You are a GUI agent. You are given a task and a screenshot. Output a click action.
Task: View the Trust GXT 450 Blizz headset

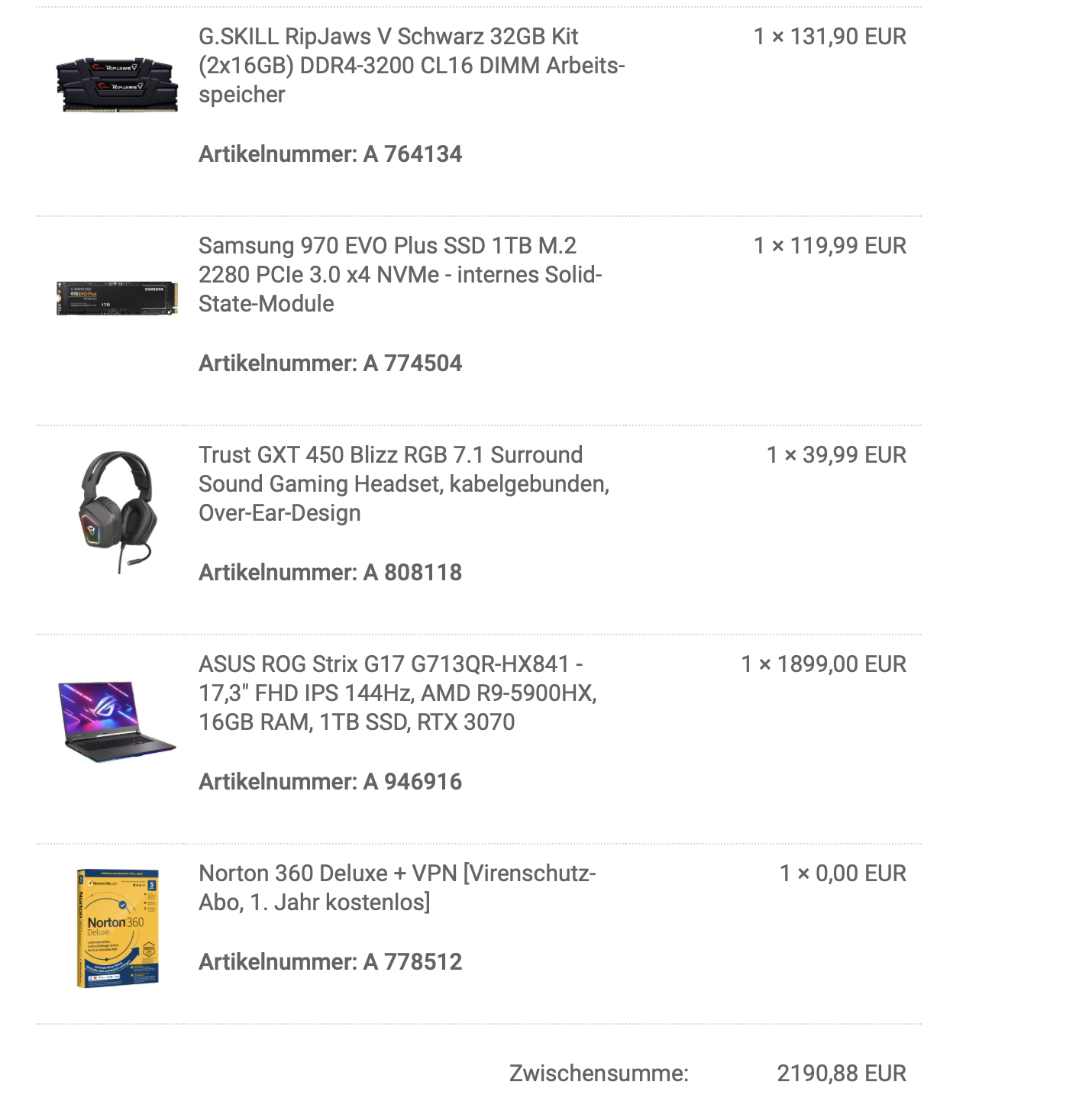(403, 484)
